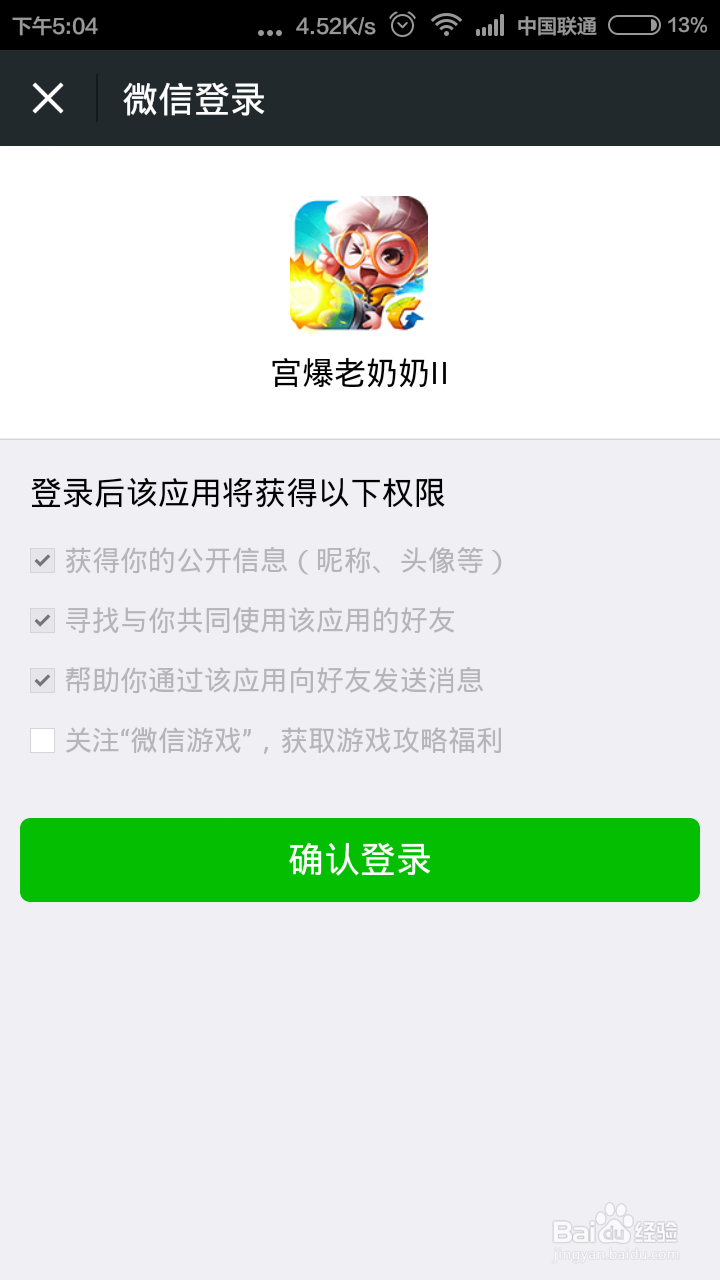Tap the network speed indicator showing 4.52K/s
Image resolution: width=720 pixels, height=1280 pixels.
click(x=334, y=24)
